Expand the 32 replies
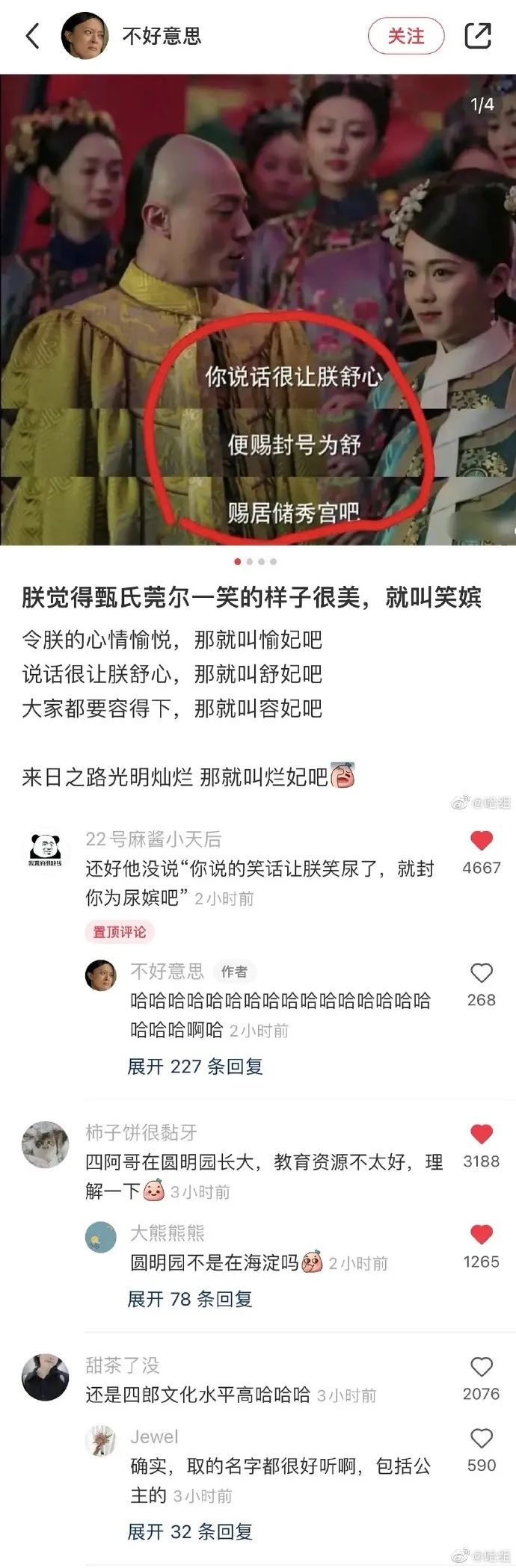Screen dimensions: 516x1568 190,1531
